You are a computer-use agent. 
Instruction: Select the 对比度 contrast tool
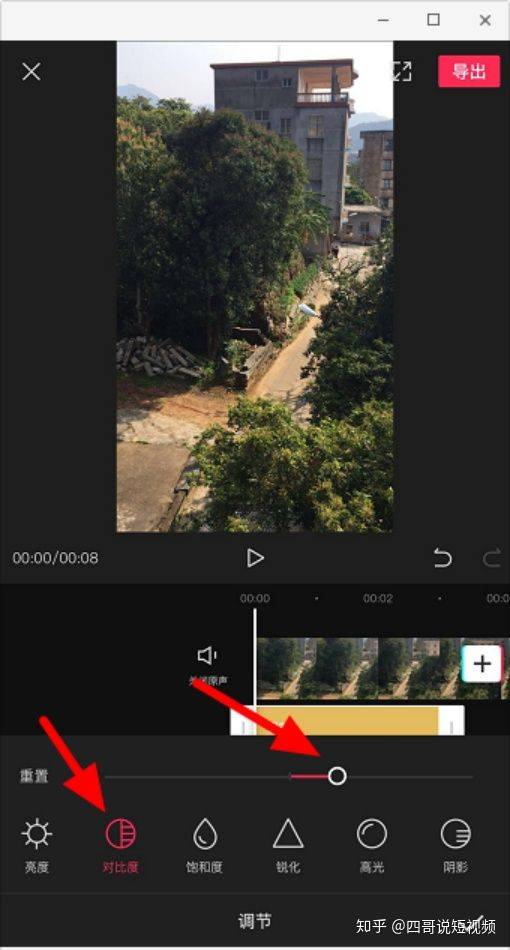(121, 845)
